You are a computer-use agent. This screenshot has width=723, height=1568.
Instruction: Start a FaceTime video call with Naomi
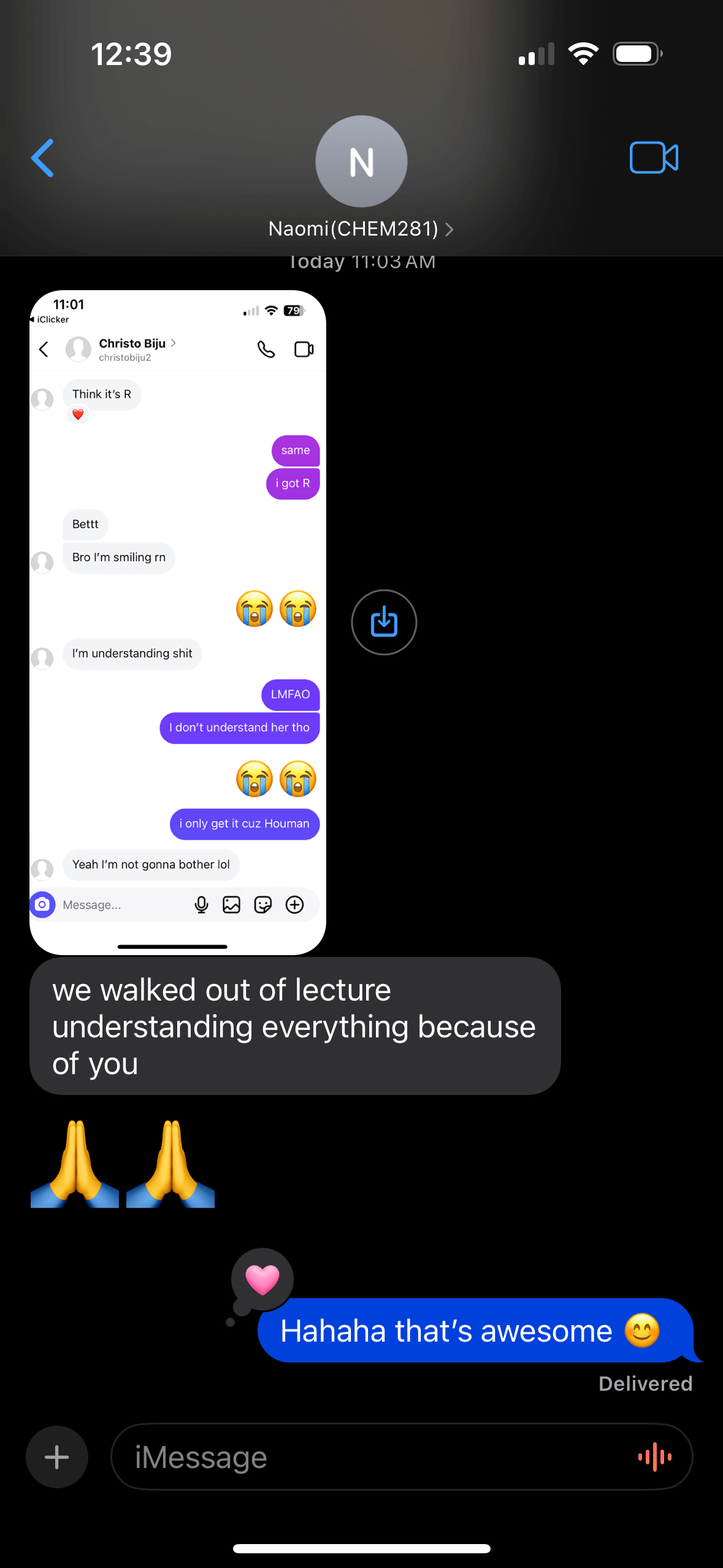pyautogui.click(x=653, y=158)
